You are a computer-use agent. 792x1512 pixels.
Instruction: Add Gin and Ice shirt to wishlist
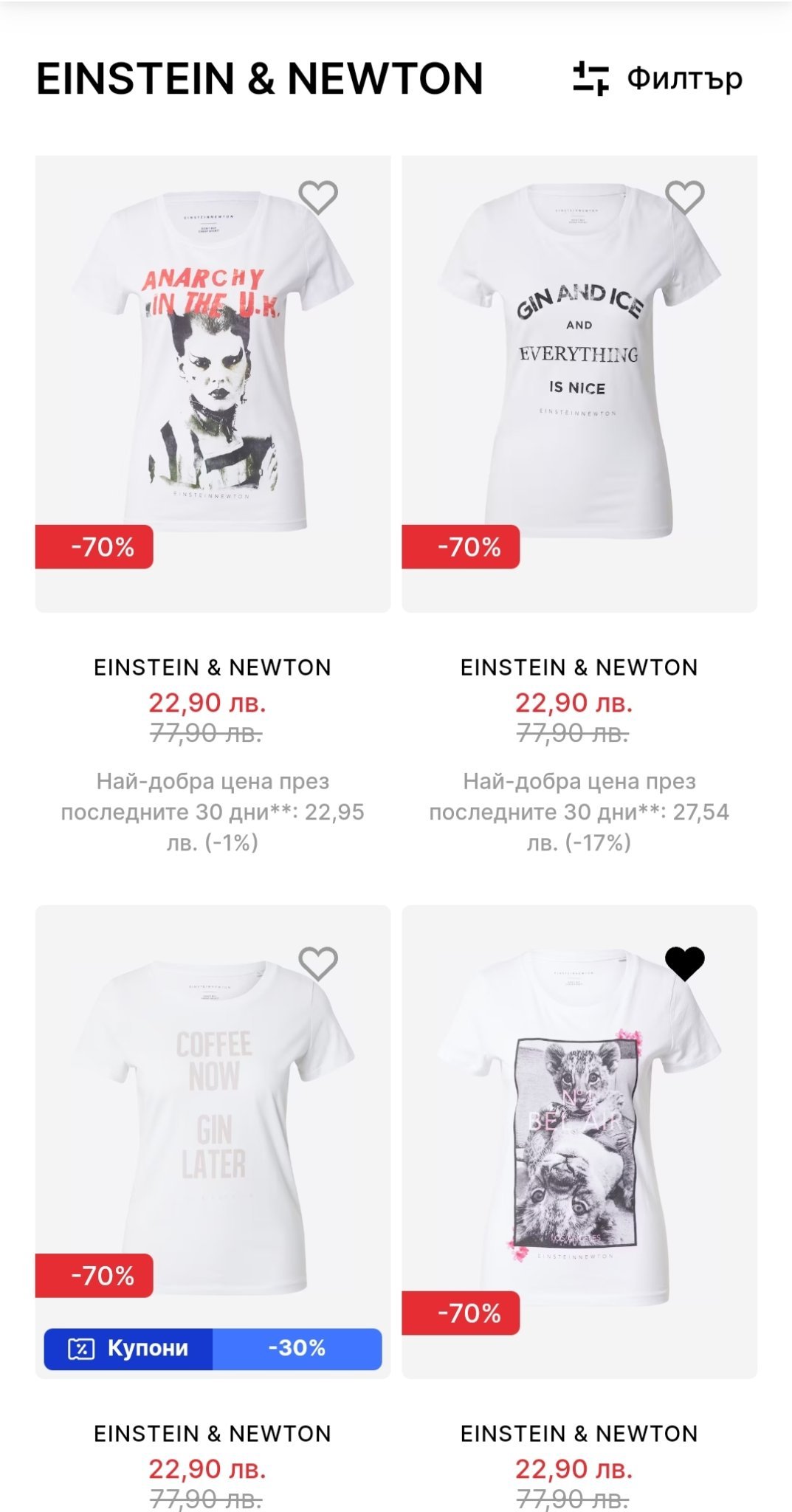(684, 197)
